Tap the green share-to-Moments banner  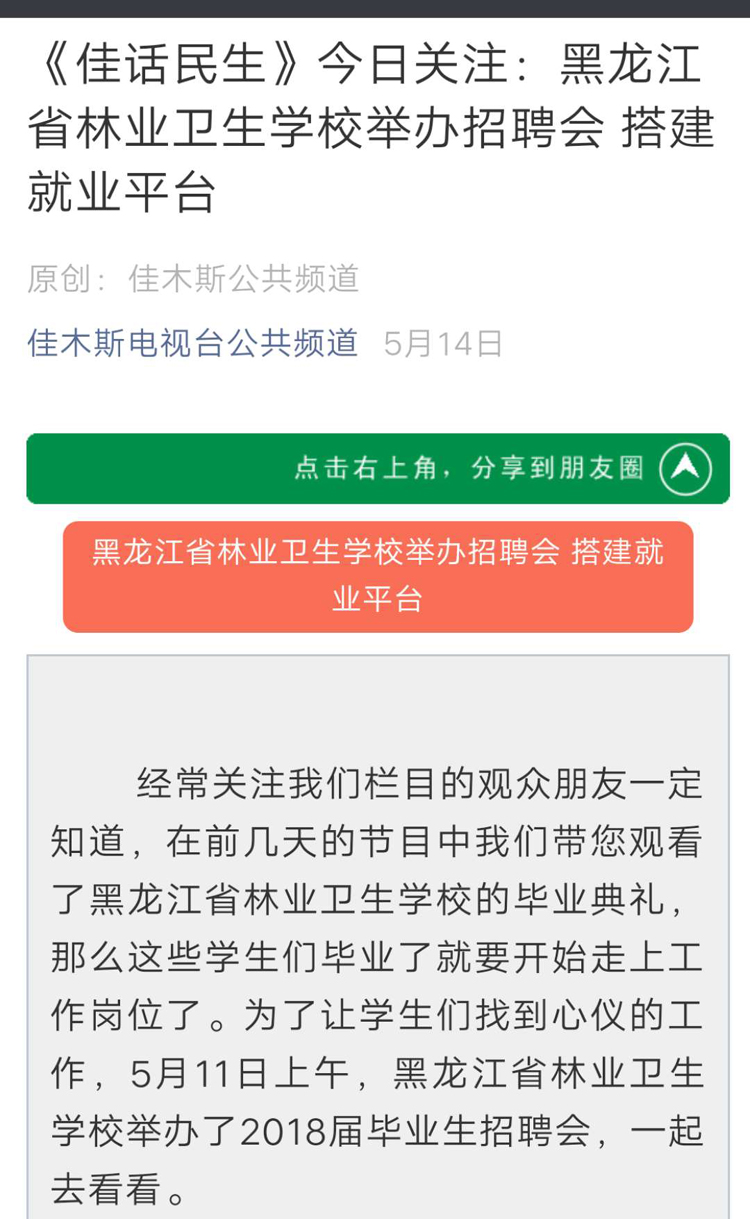click(378, 468)
